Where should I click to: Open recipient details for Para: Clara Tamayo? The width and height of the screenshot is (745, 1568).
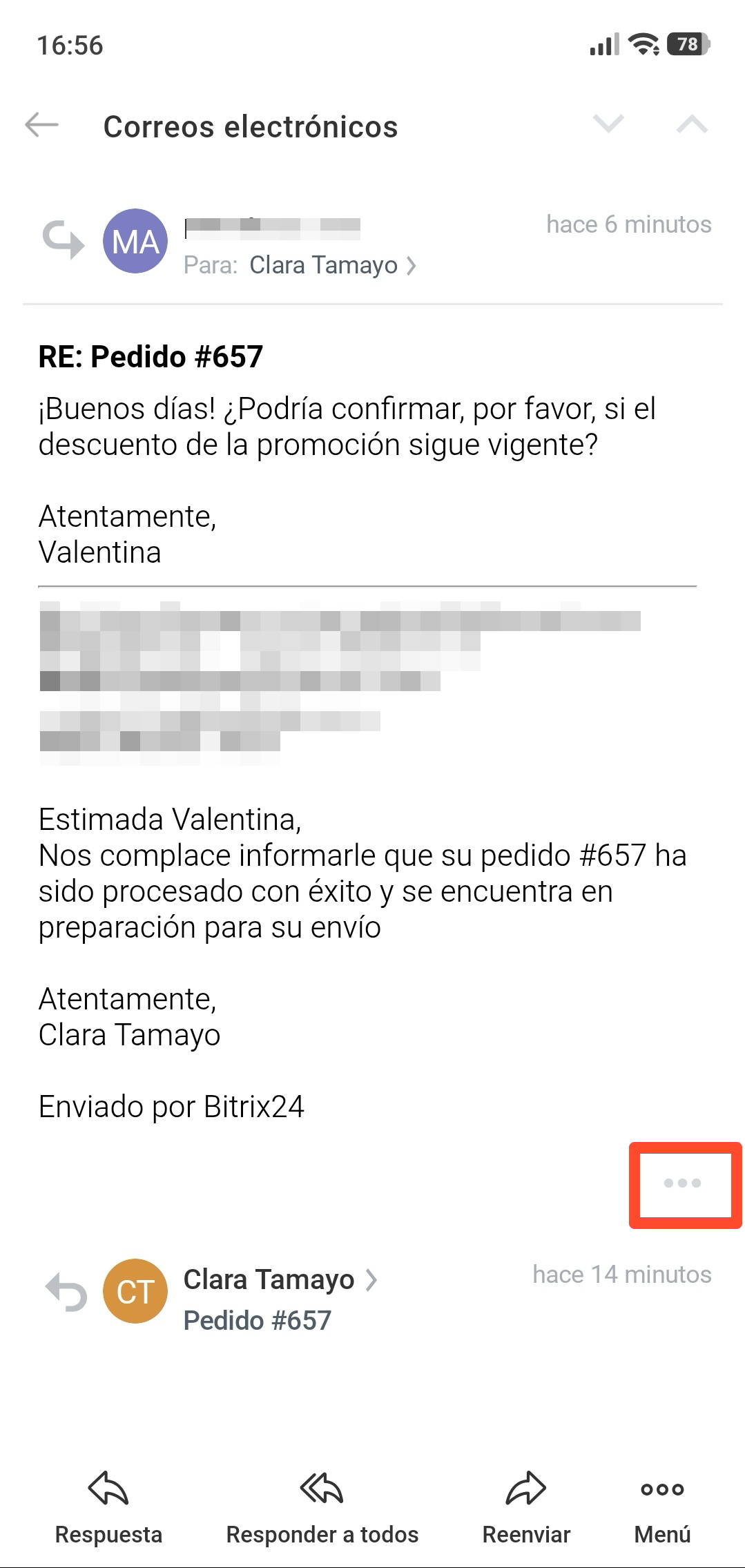(x=331, y=265)
